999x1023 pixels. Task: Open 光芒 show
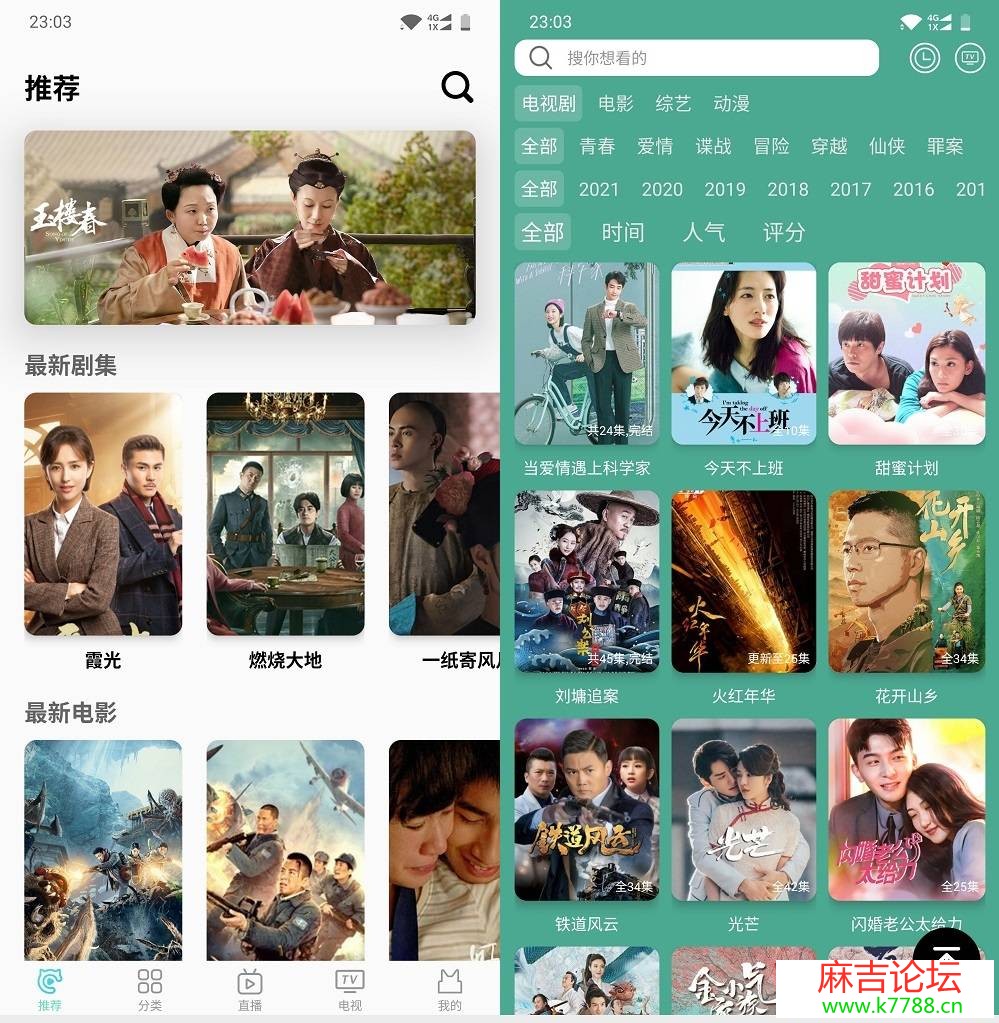click(743, 809)
